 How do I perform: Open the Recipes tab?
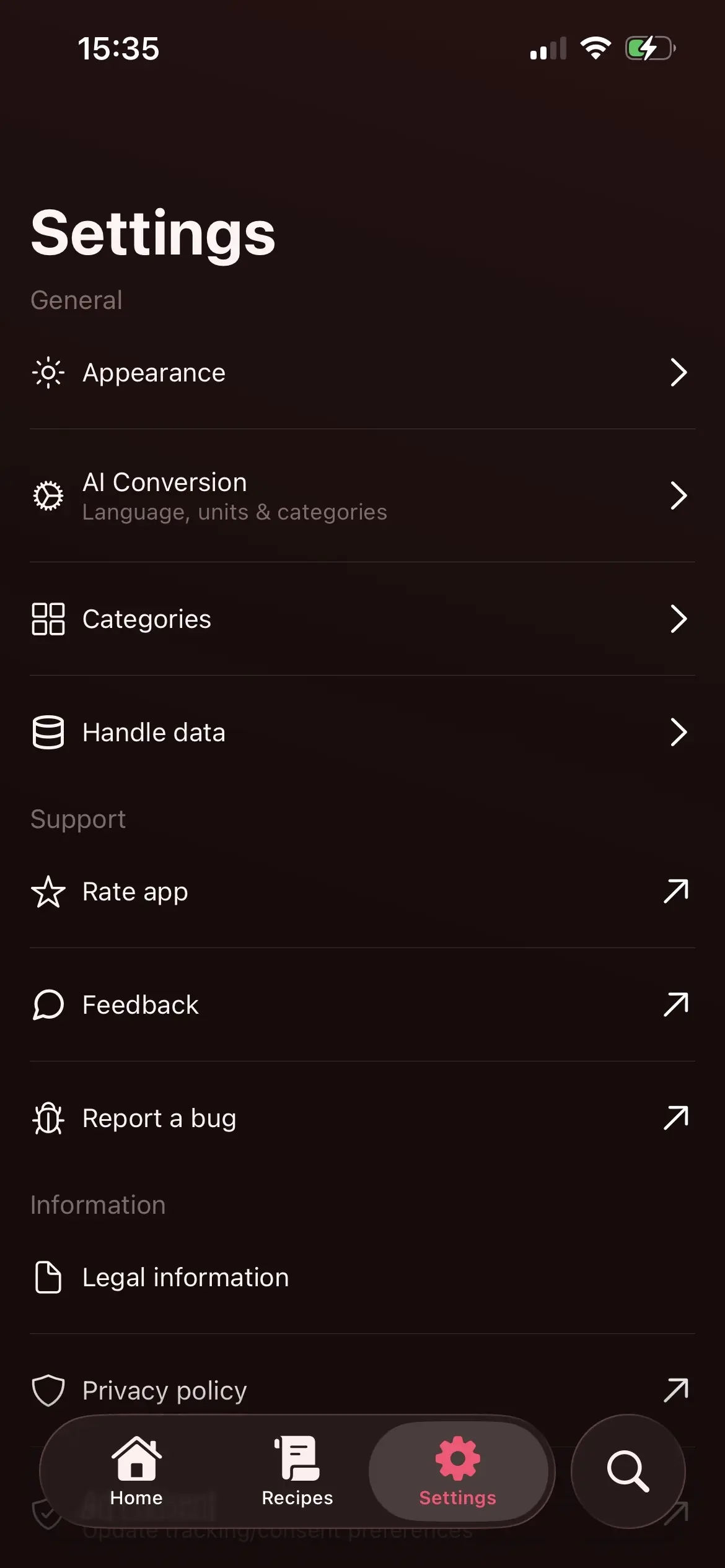click(296, 1473)
